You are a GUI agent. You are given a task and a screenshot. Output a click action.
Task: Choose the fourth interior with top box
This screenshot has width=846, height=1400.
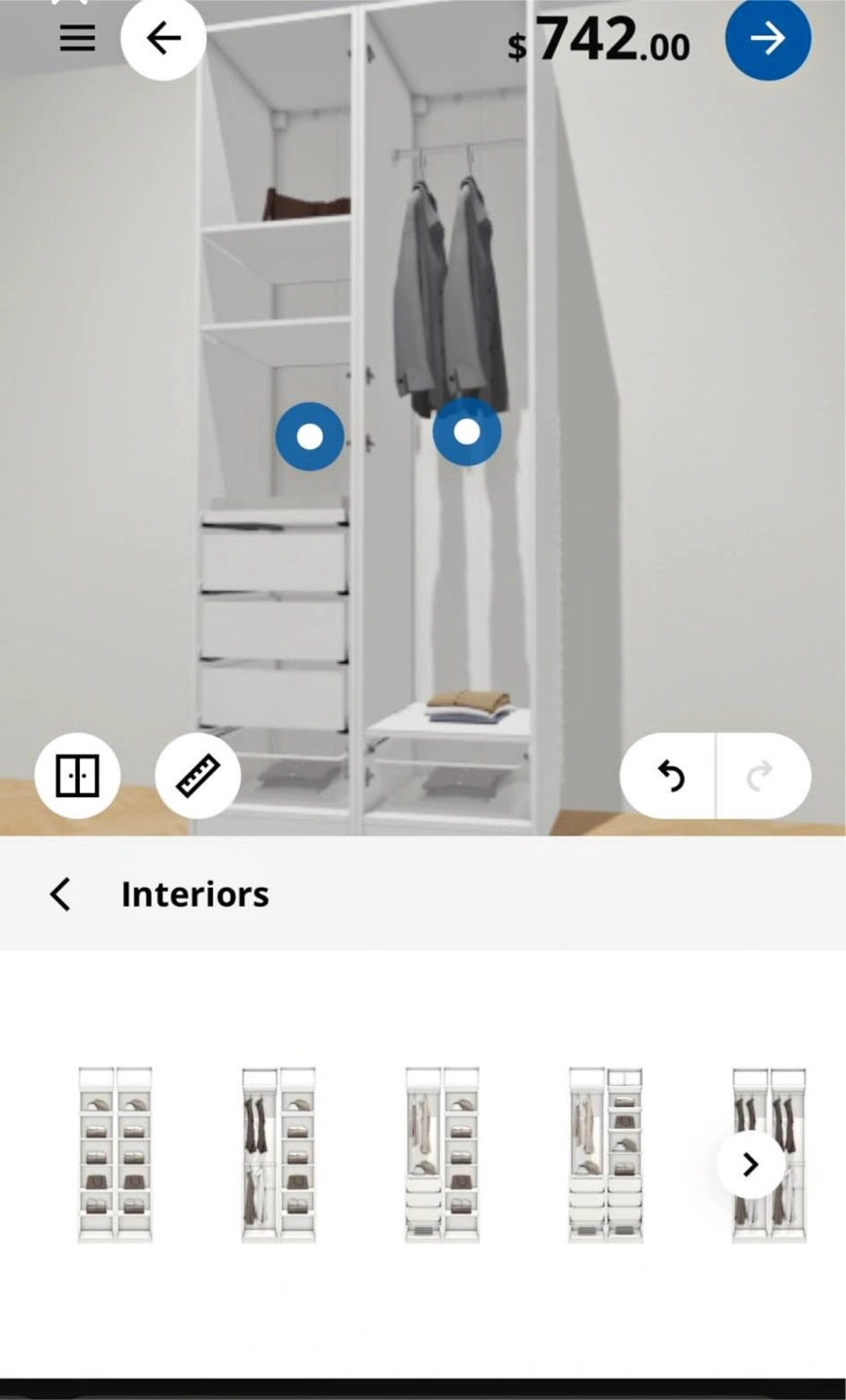(x=605, y=1154)
